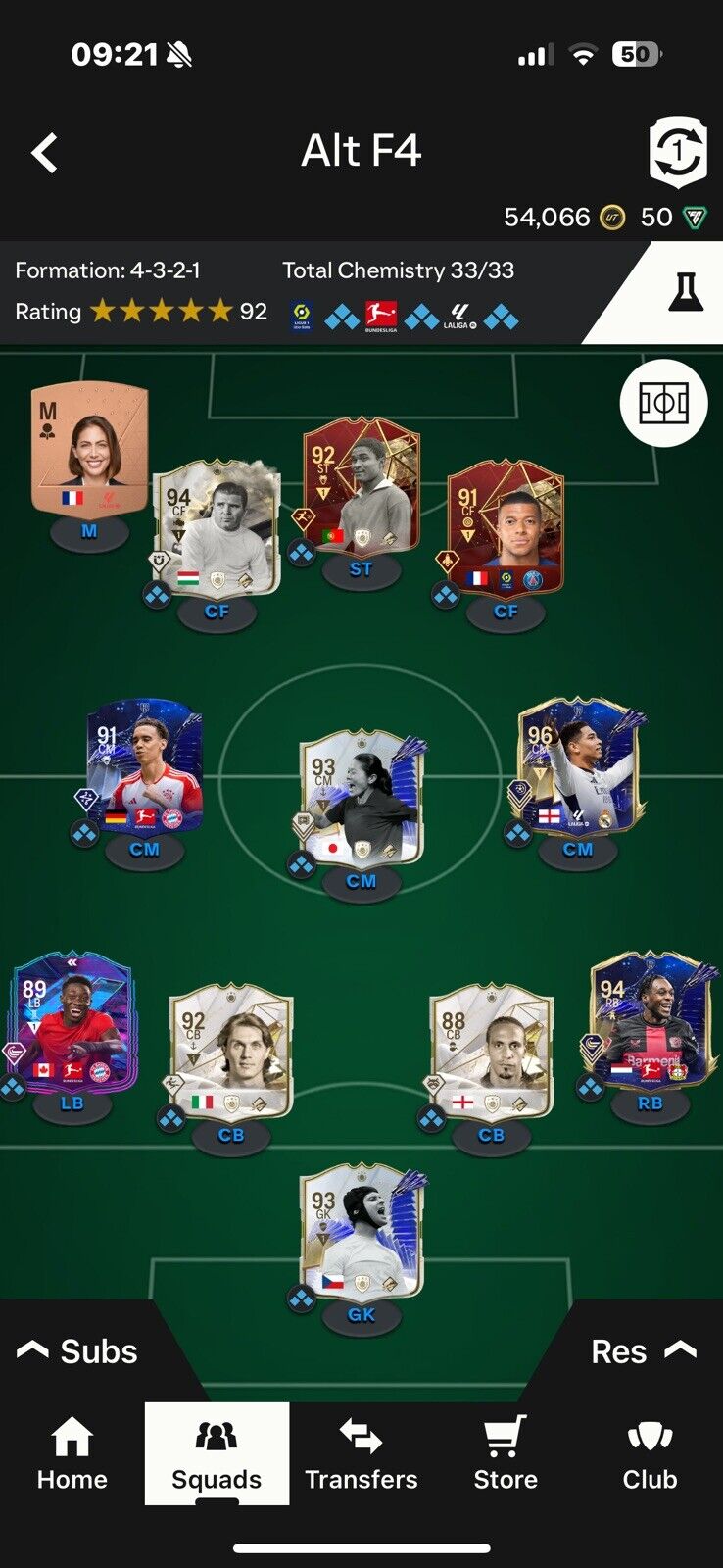723x1568 pixels.
Task: Select the manager card
Action: pyautogui.click(x=89, y=448)
